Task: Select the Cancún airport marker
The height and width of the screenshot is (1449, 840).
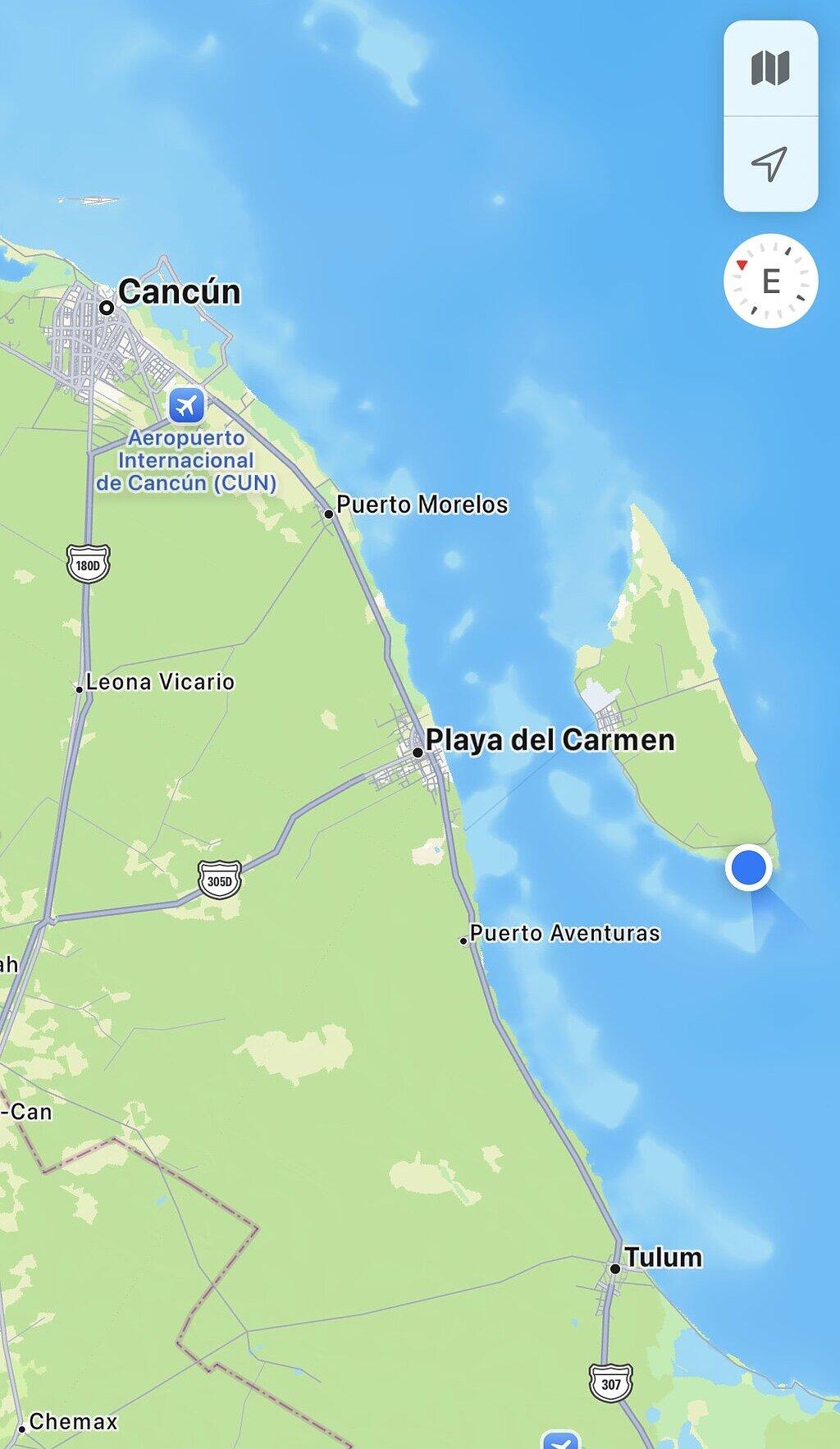Action: point(187,405)
